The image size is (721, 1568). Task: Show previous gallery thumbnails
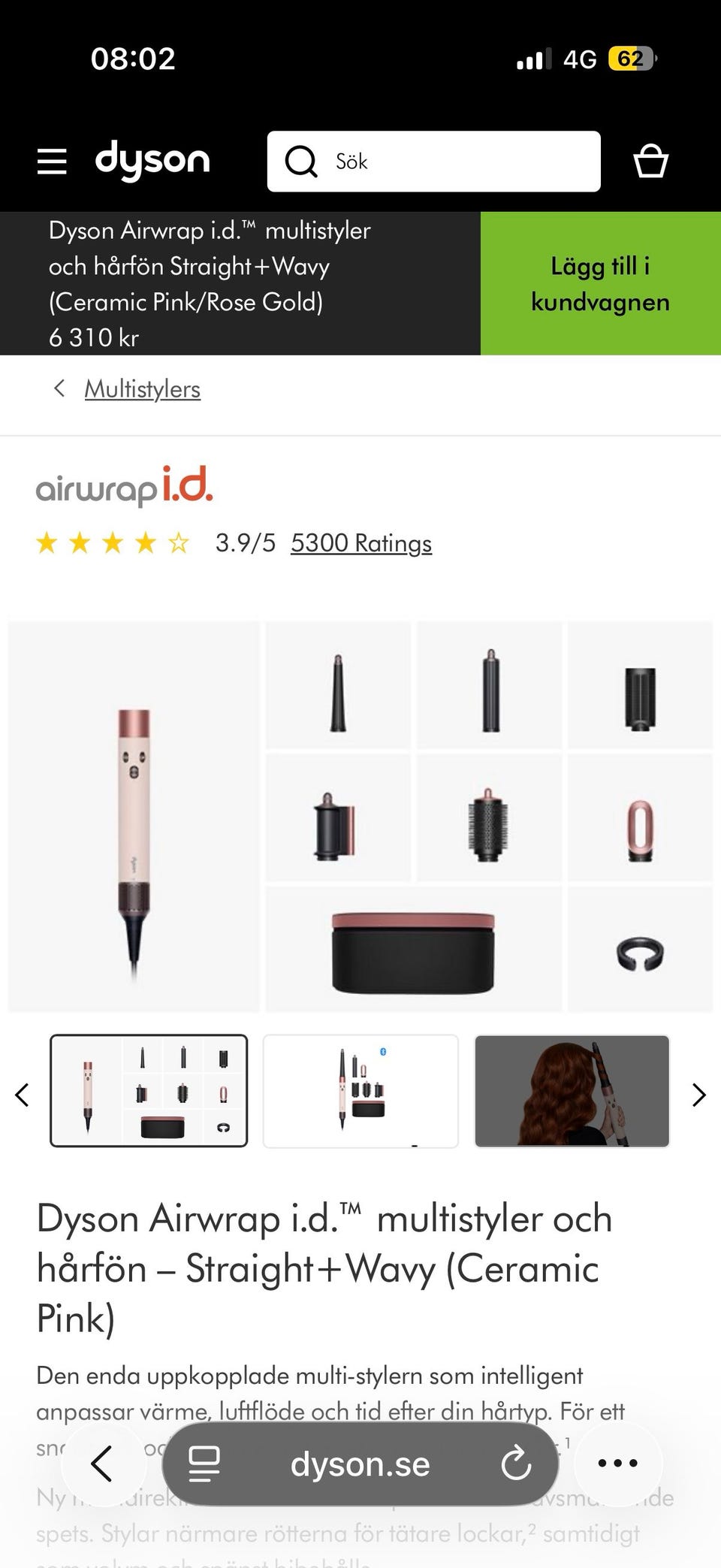click(x=23, y=1095)
